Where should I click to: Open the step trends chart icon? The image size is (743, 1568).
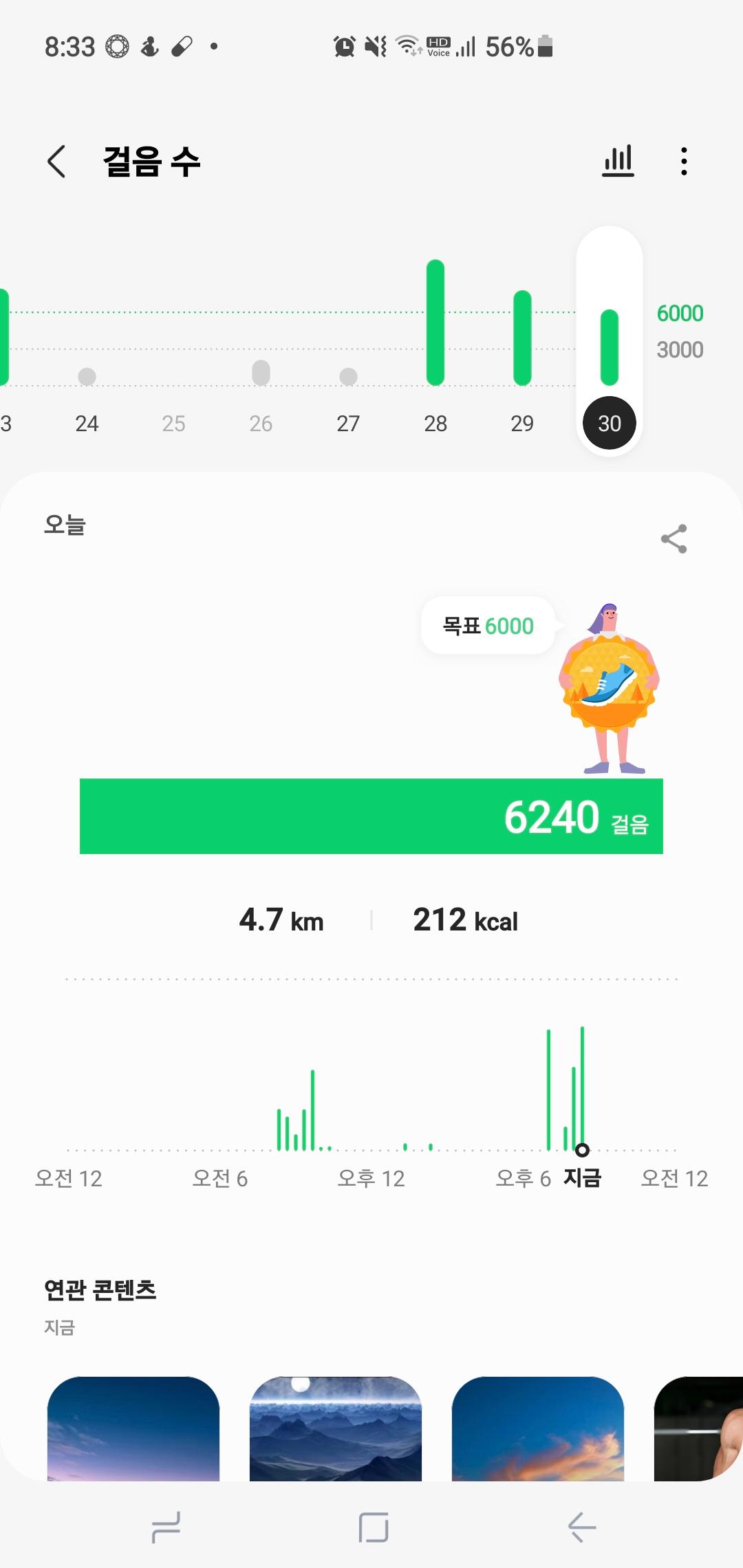pos(618,162)
